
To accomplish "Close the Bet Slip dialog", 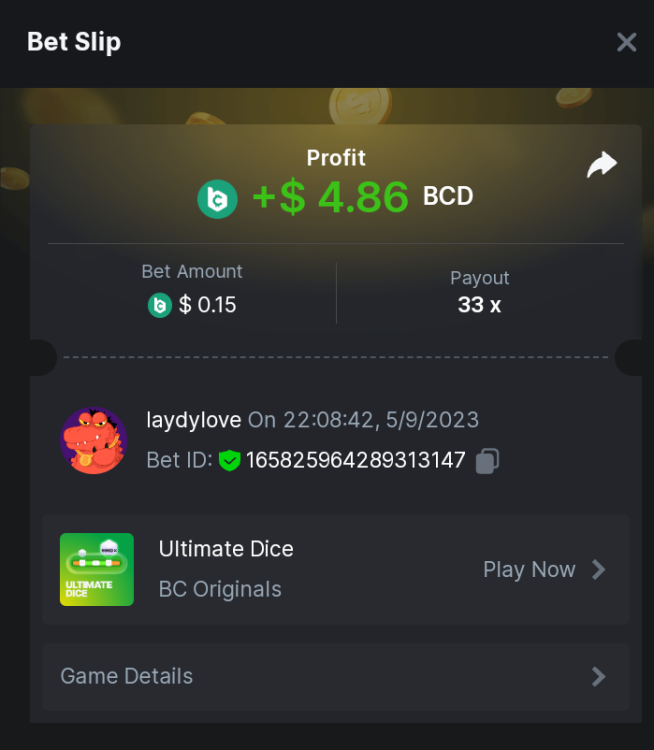I will coord(626,42).
